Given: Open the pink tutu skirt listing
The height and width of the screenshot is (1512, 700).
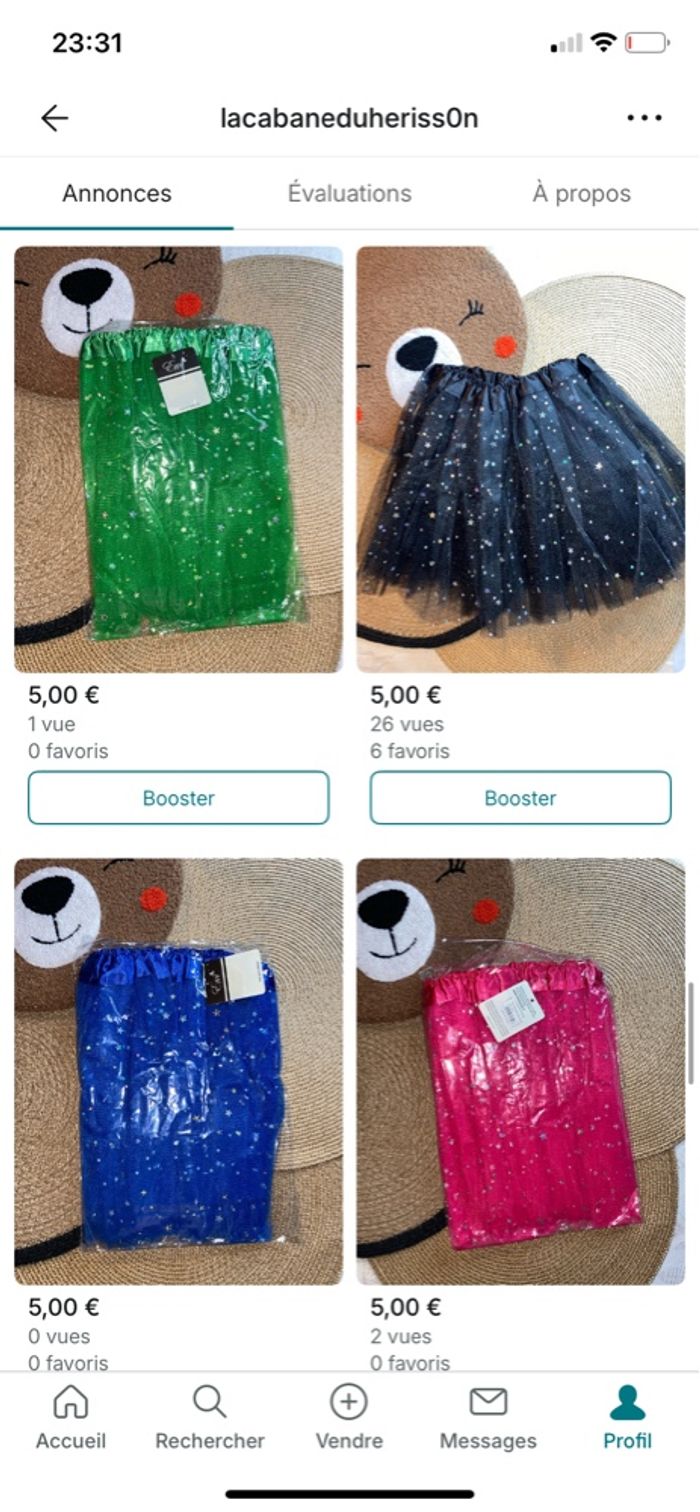Looking at the screenshot, I should 520,1070.
